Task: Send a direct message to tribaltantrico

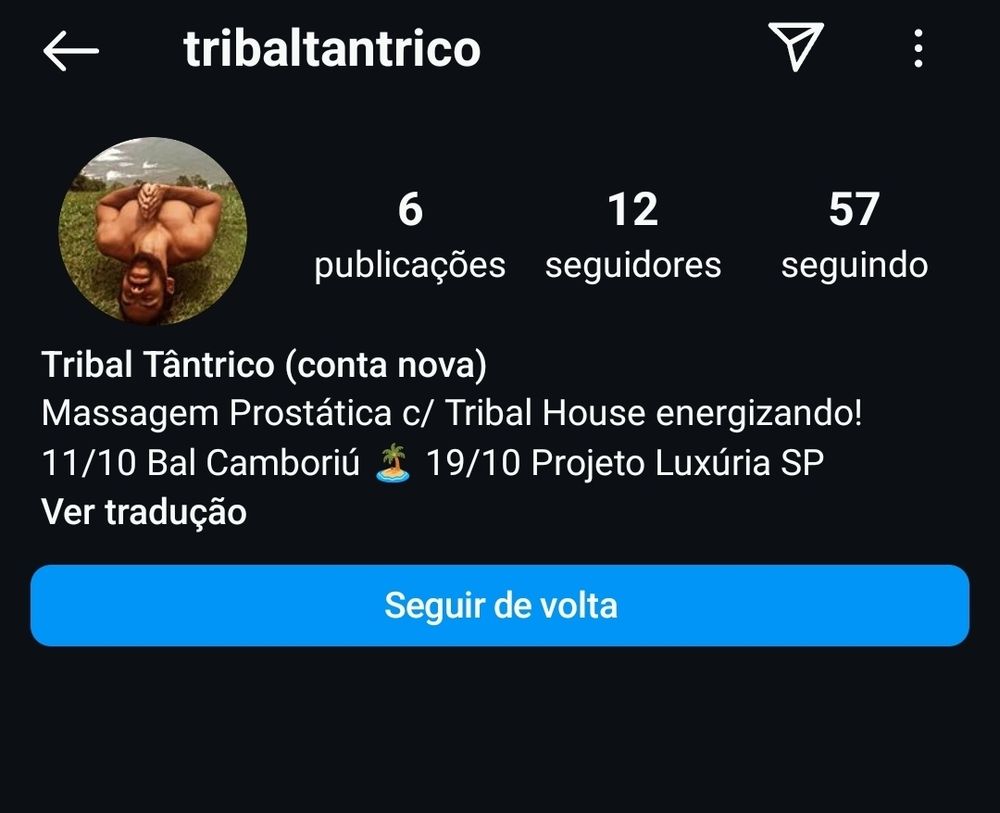Action: click(x=796, y=47)
